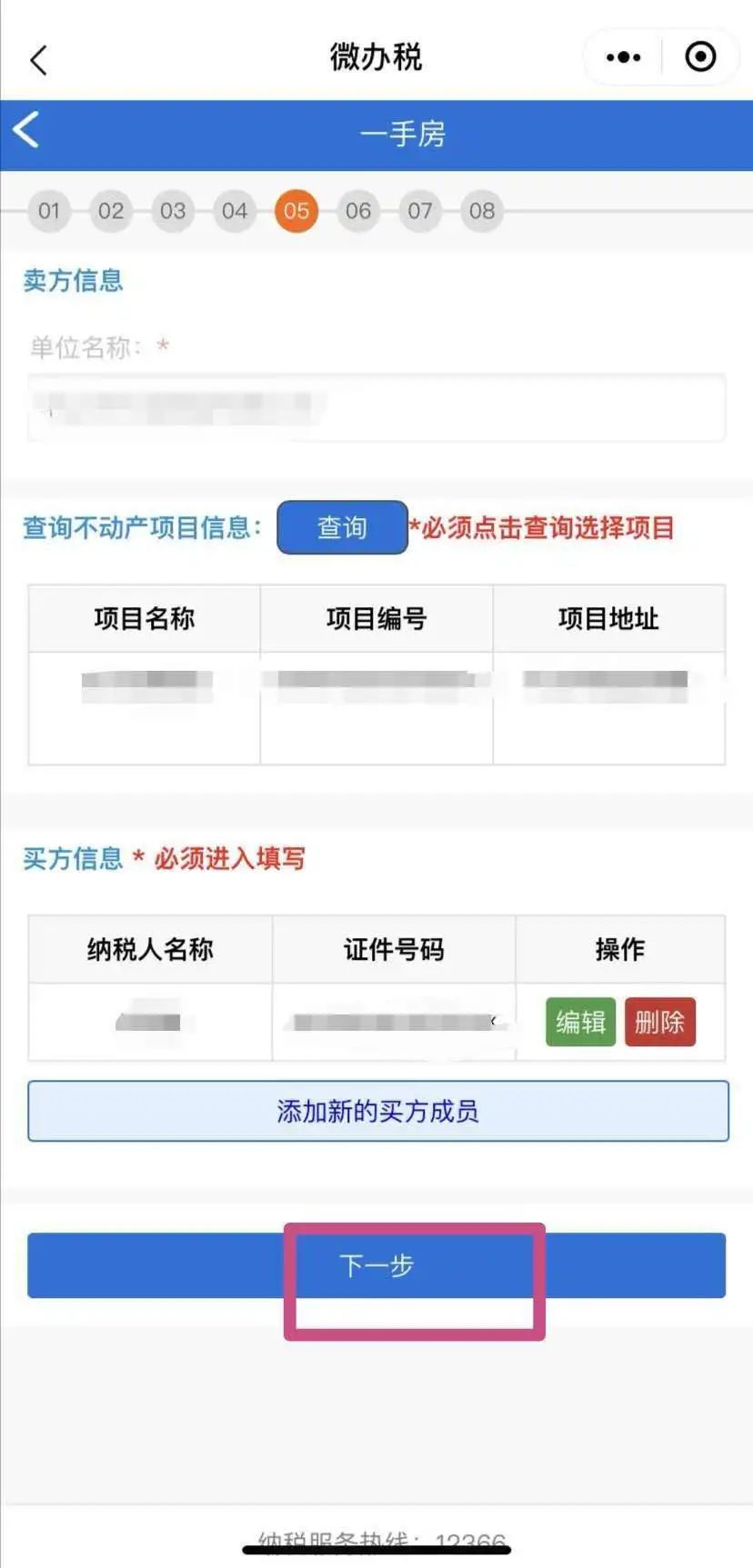Remove the buyer entry with 删除
Viewport: 753px width, 1568px height.
[659, 1022]
